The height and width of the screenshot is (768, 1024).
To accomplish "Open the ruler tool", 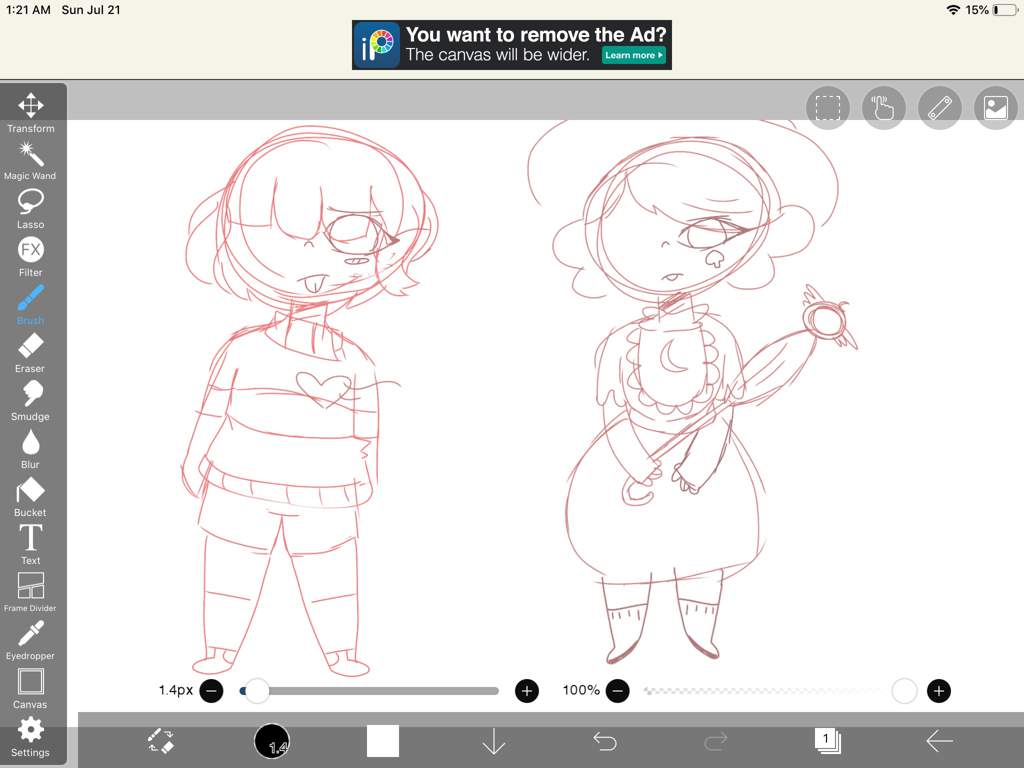I will coord(939,108).
